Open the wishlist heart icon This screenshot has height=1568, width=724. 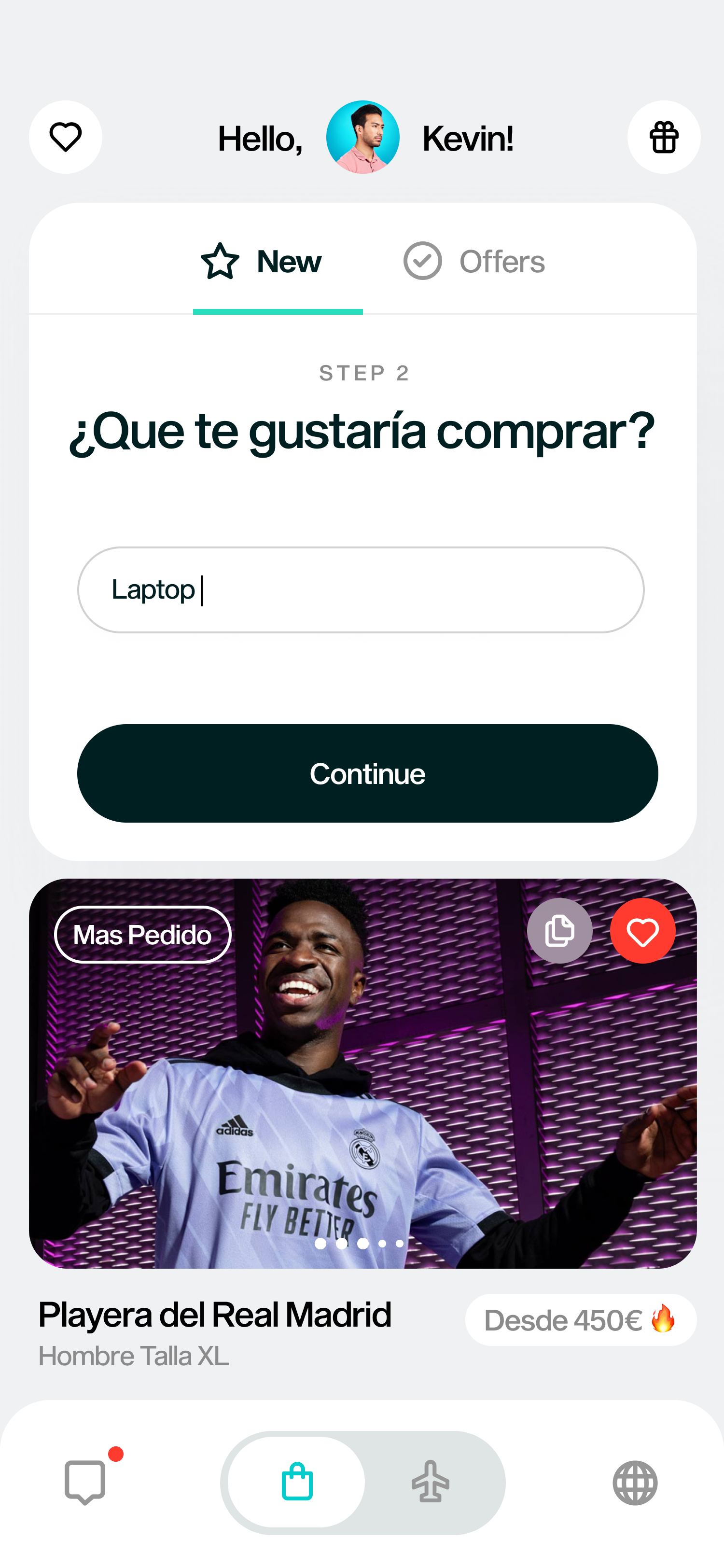click(x=65, y=137)
